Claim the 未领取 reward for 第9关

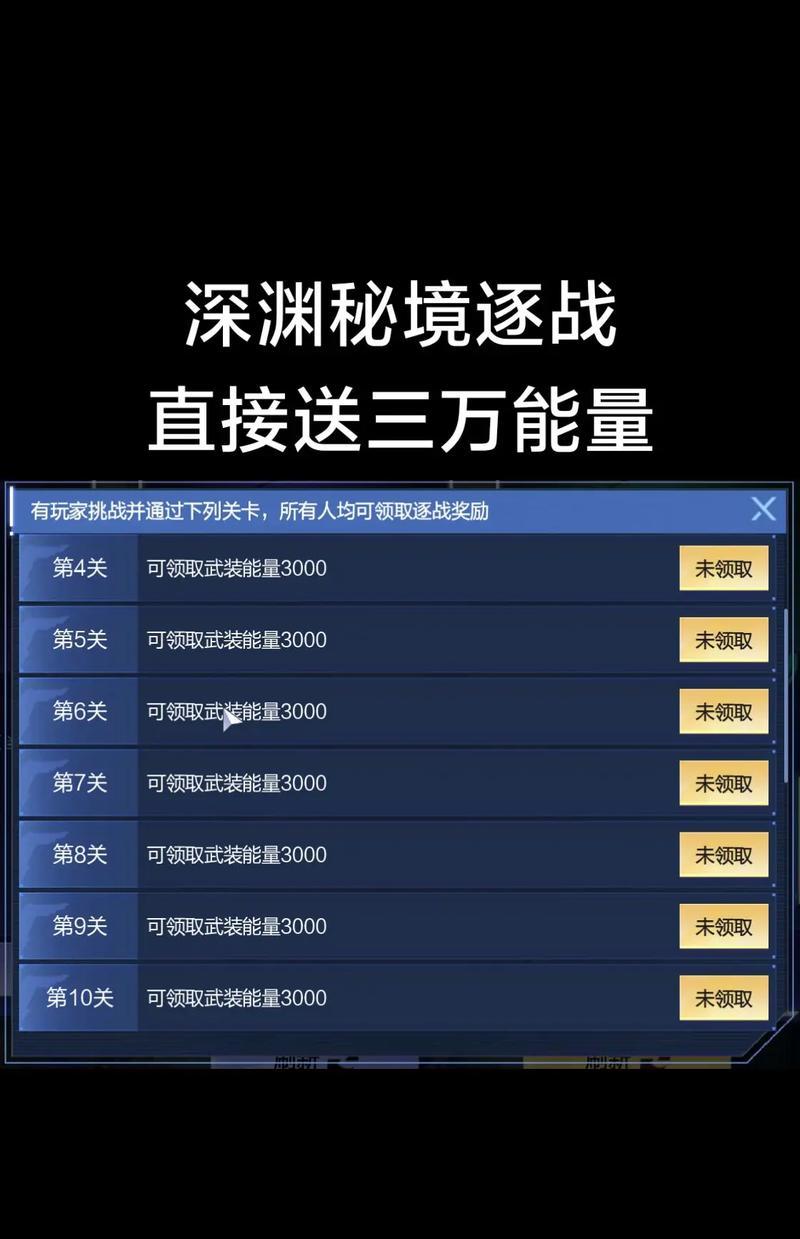[723, 927]
